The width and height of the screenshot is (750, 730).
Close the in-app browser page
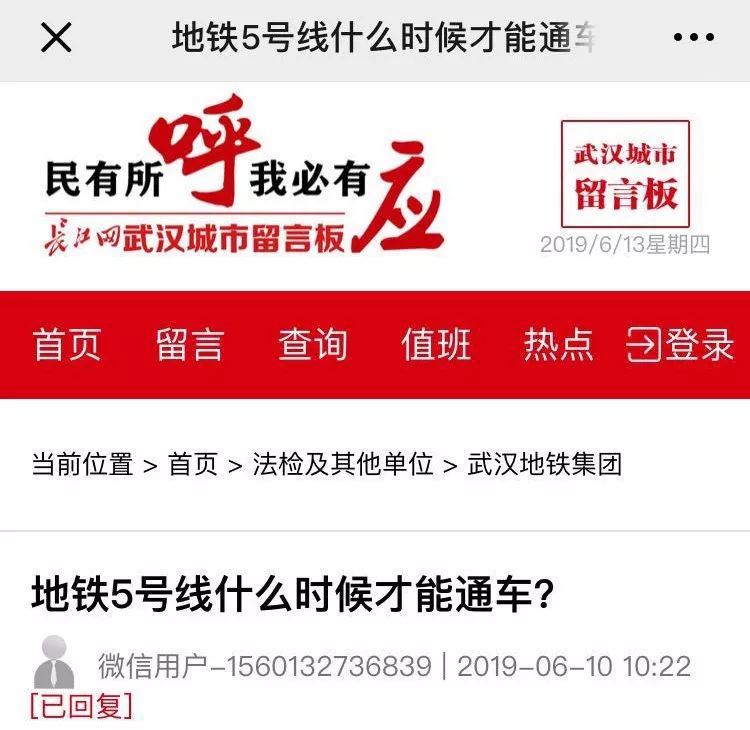click(55, 39)
